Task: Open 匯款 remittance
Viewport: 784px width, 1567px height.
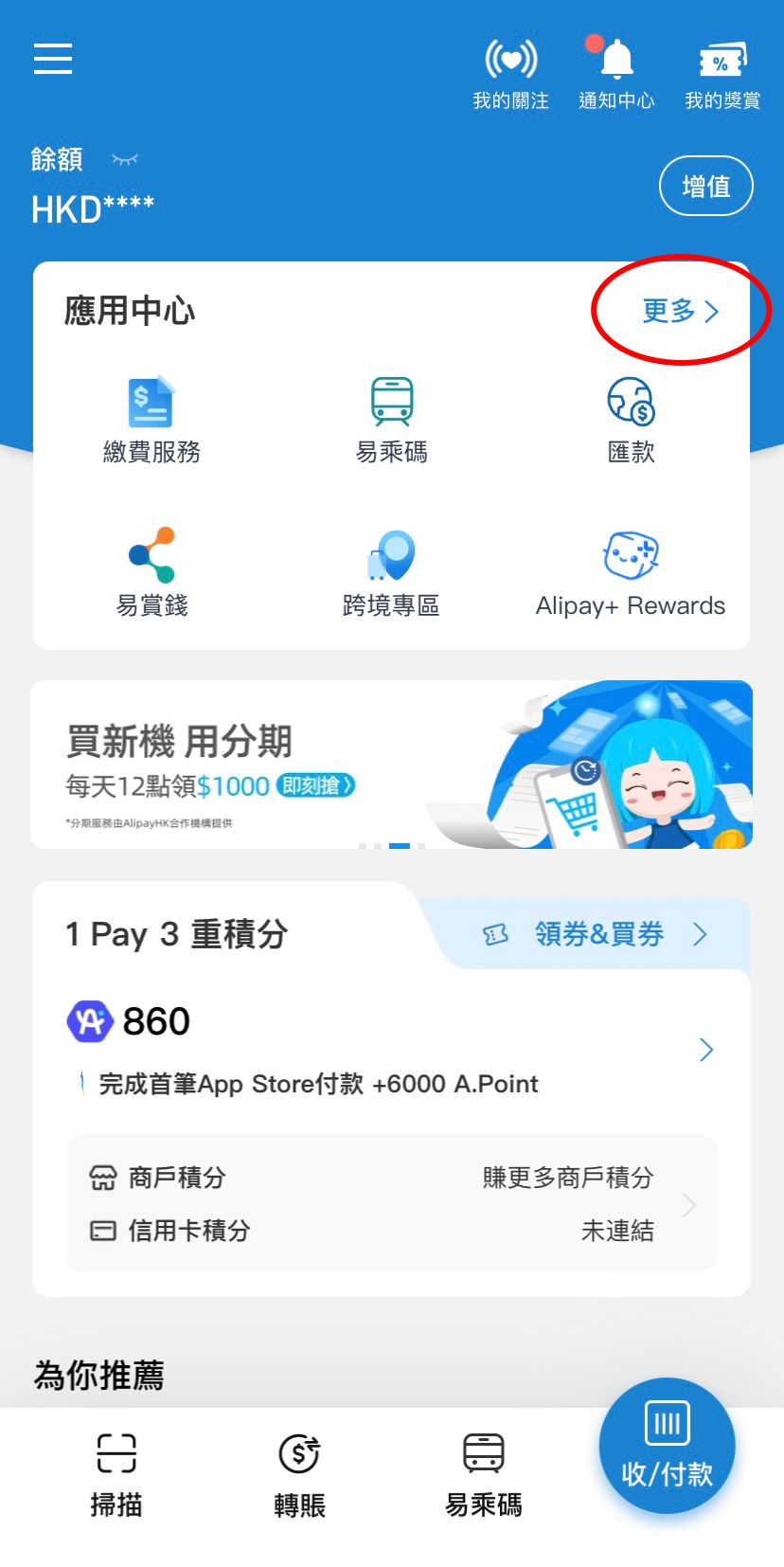Action: 631,421
